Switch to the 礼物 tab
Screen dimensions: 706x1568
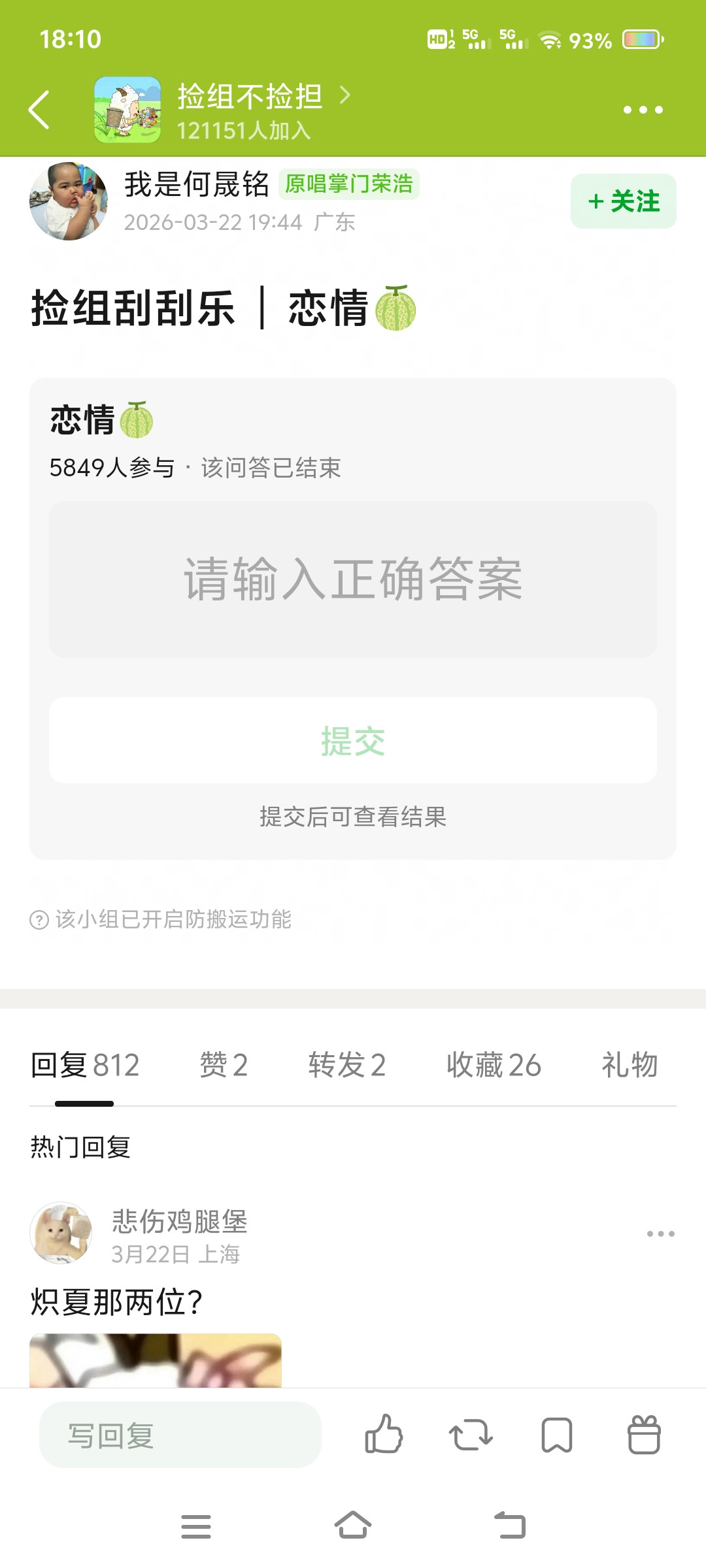pyautogui.click(x=630, y=1065)
